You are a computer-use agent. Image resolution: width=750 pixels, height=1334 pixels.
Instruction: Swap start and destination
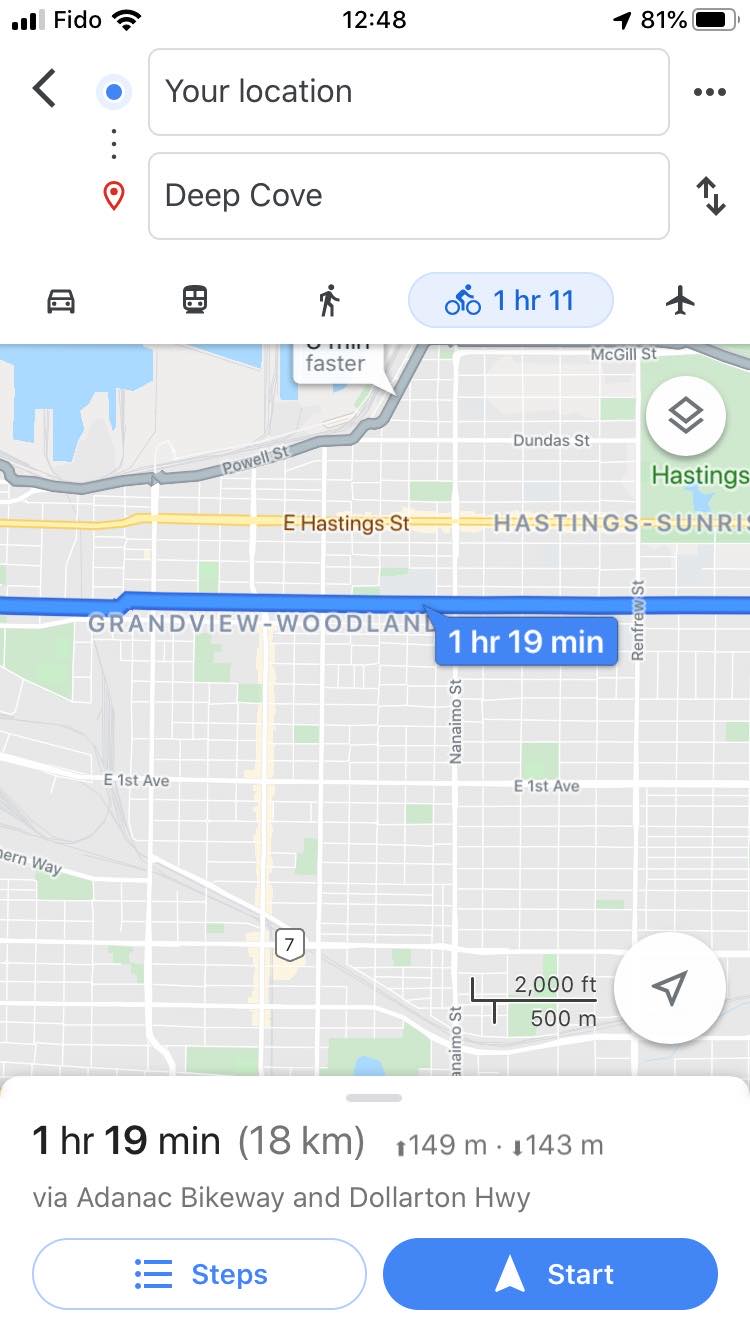click(710, 196)
